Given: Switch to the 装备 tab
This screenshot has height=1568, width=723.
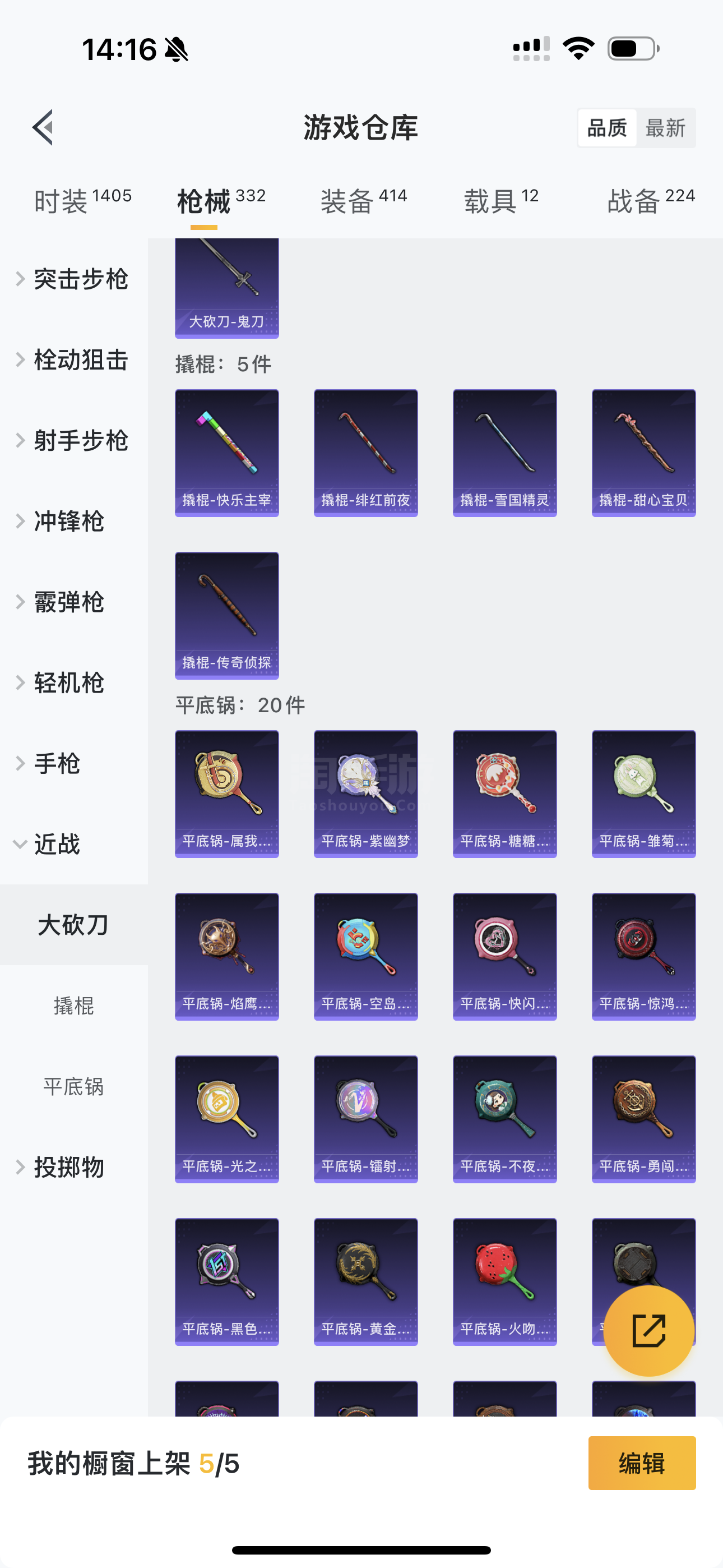Looking at the screenshot, I should coord(363,201).
